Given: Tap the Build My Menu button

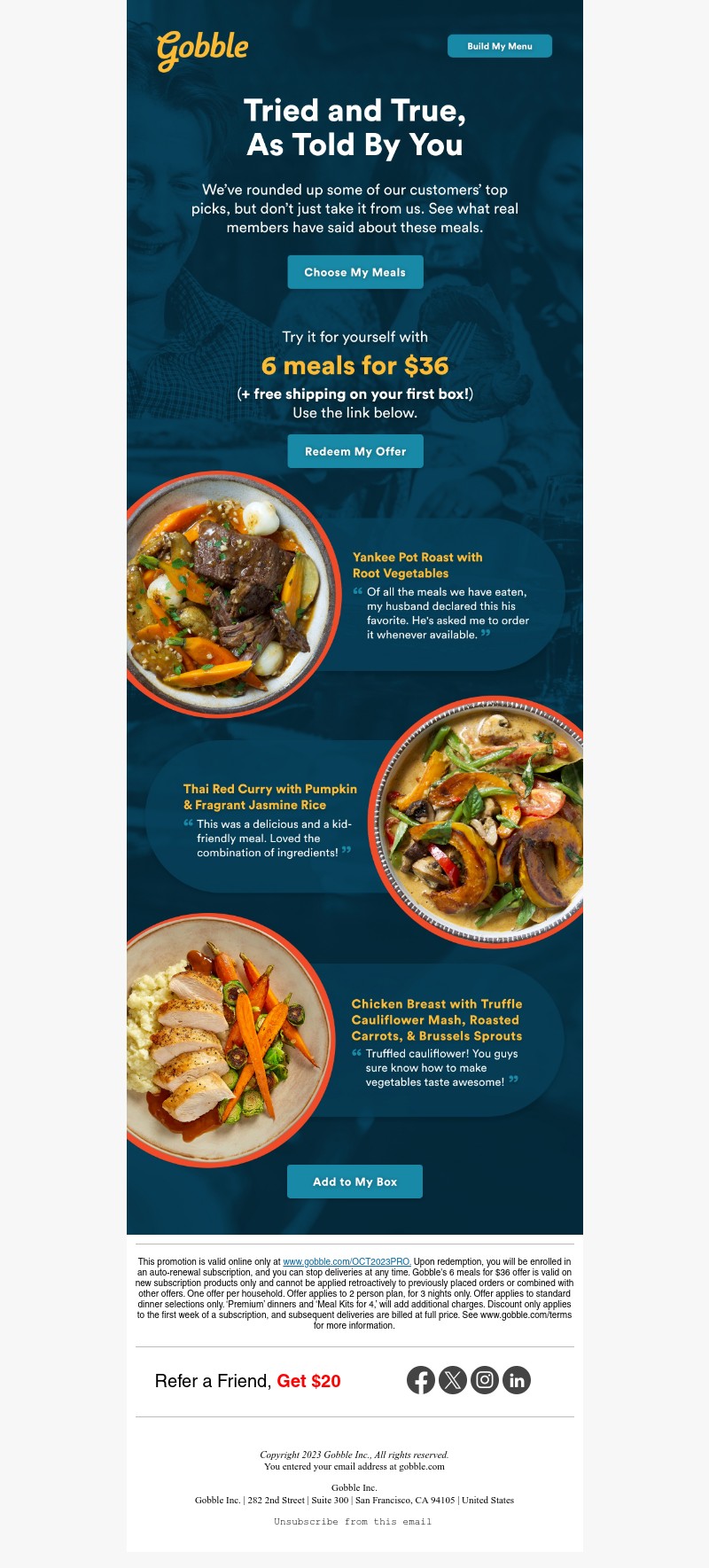Looking at the screenshot, I should coord(499,46).
